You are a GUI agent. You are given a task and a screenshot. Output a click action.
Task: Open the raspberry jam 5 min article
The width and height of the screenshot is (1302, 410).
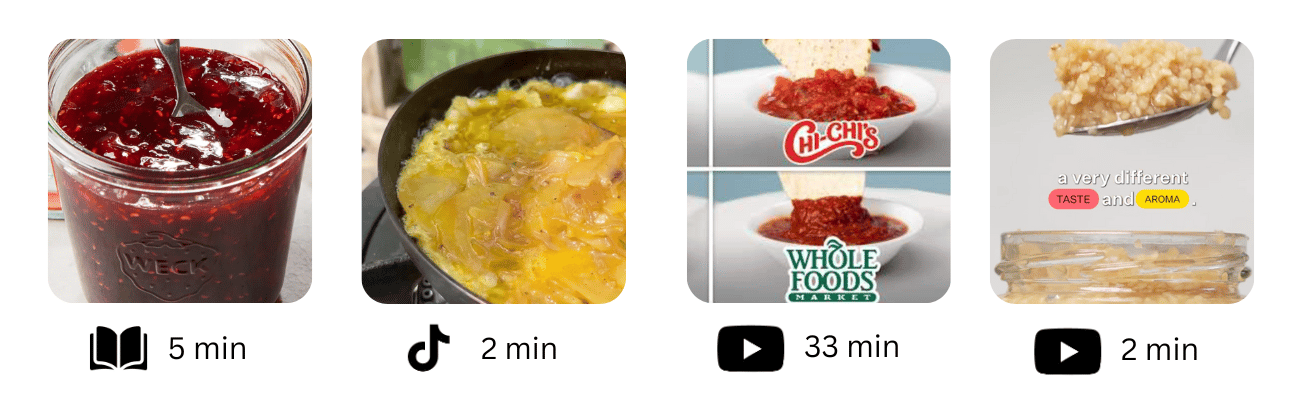click(x=180, y=171)
